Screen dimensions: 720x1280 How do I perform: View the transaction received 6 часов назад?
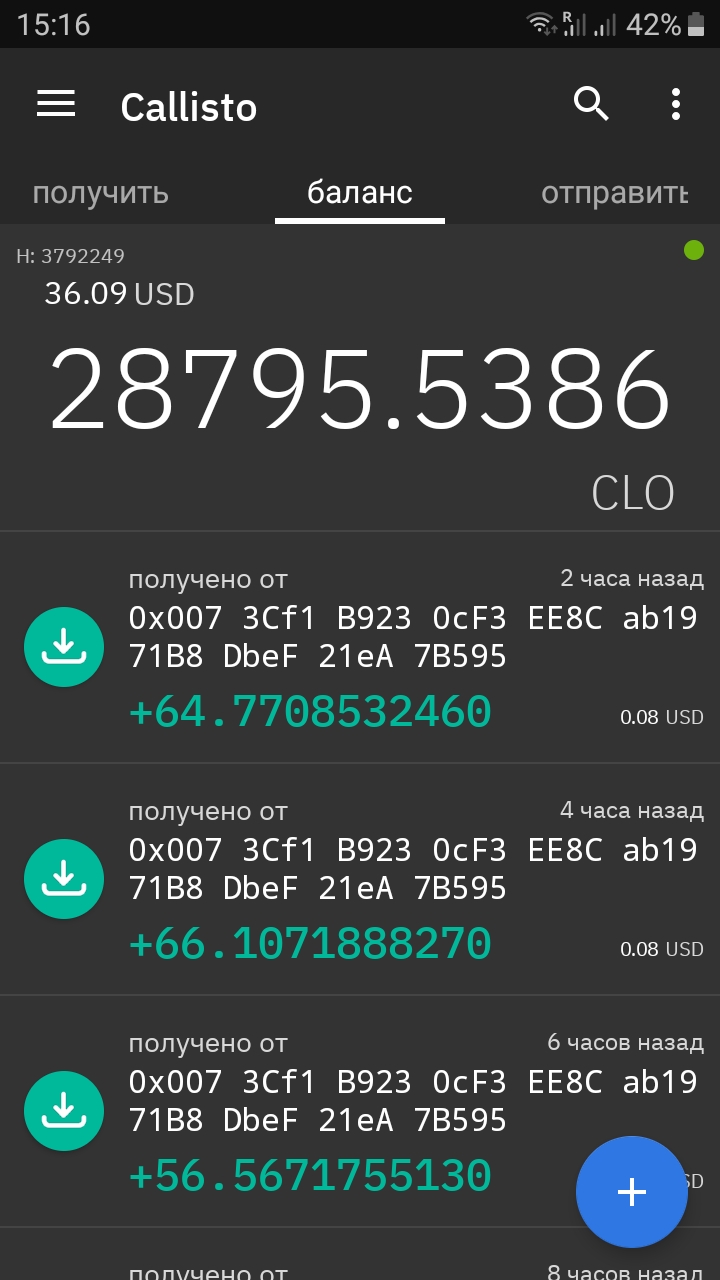coord(360,1111)
